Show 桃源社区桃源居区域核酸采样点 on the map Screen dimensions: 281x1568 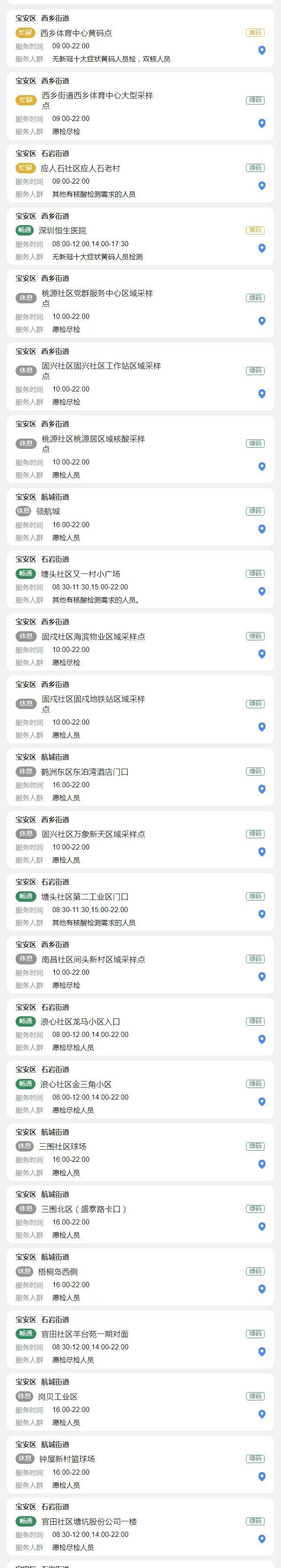(262, 466)
